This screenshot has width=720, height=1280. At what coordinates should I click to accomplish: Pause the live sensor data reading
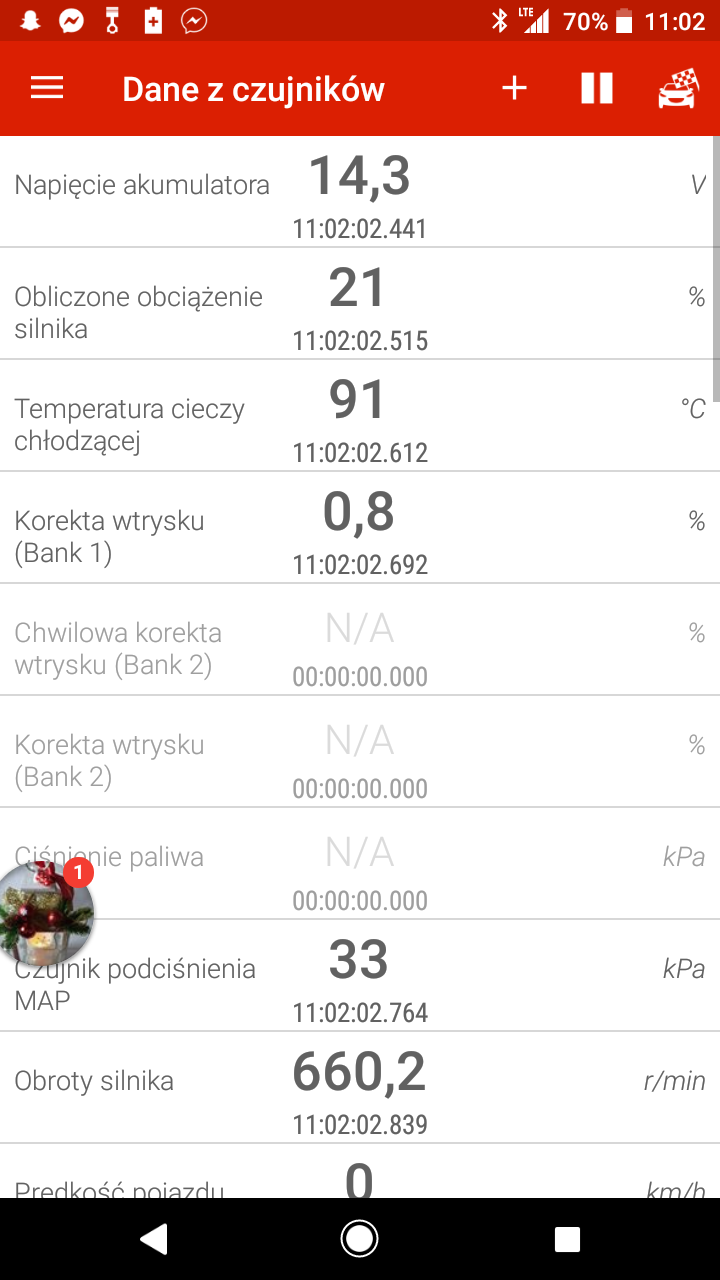point(596,89)
